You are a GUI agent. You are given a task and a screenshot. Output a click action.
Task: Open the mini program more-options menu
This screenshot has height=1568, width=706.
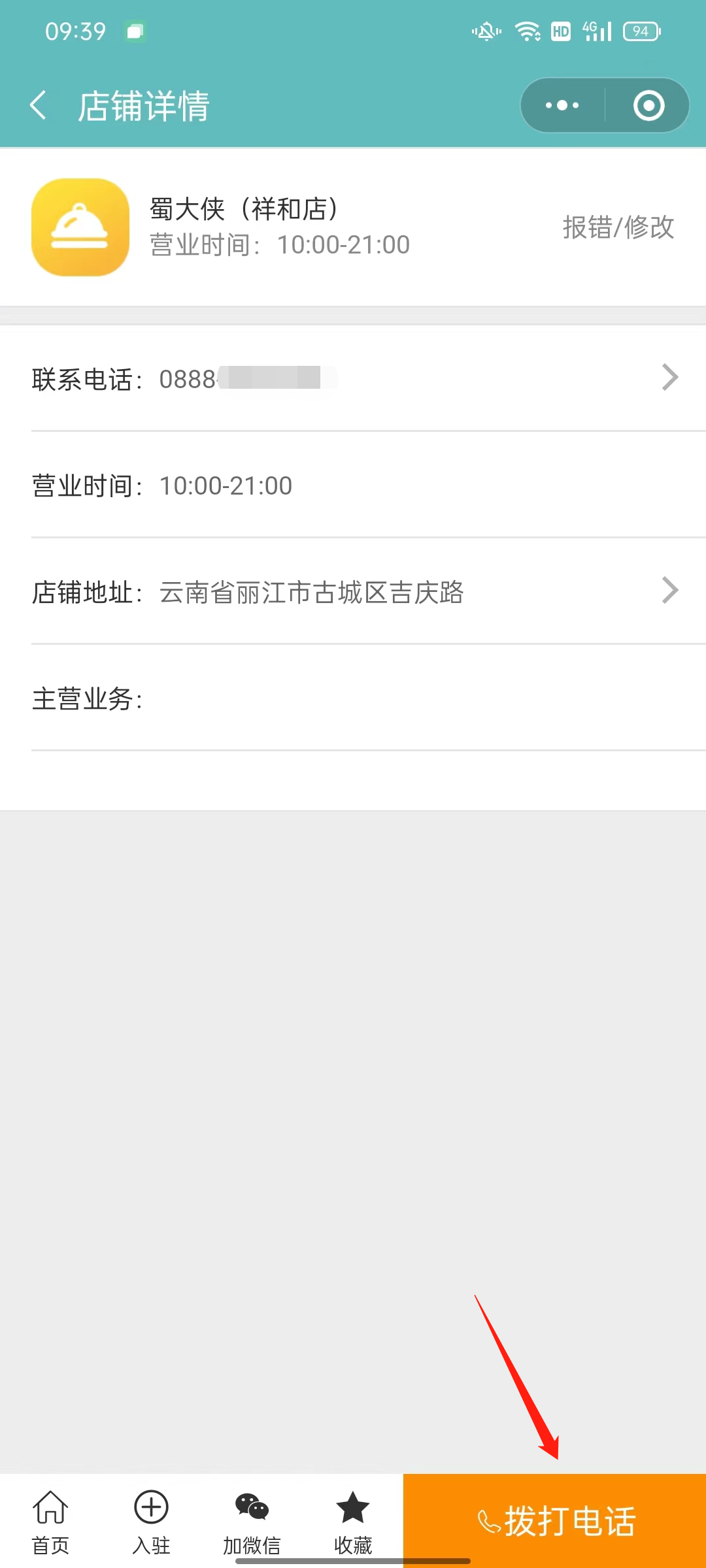click(x=562, y=105)
